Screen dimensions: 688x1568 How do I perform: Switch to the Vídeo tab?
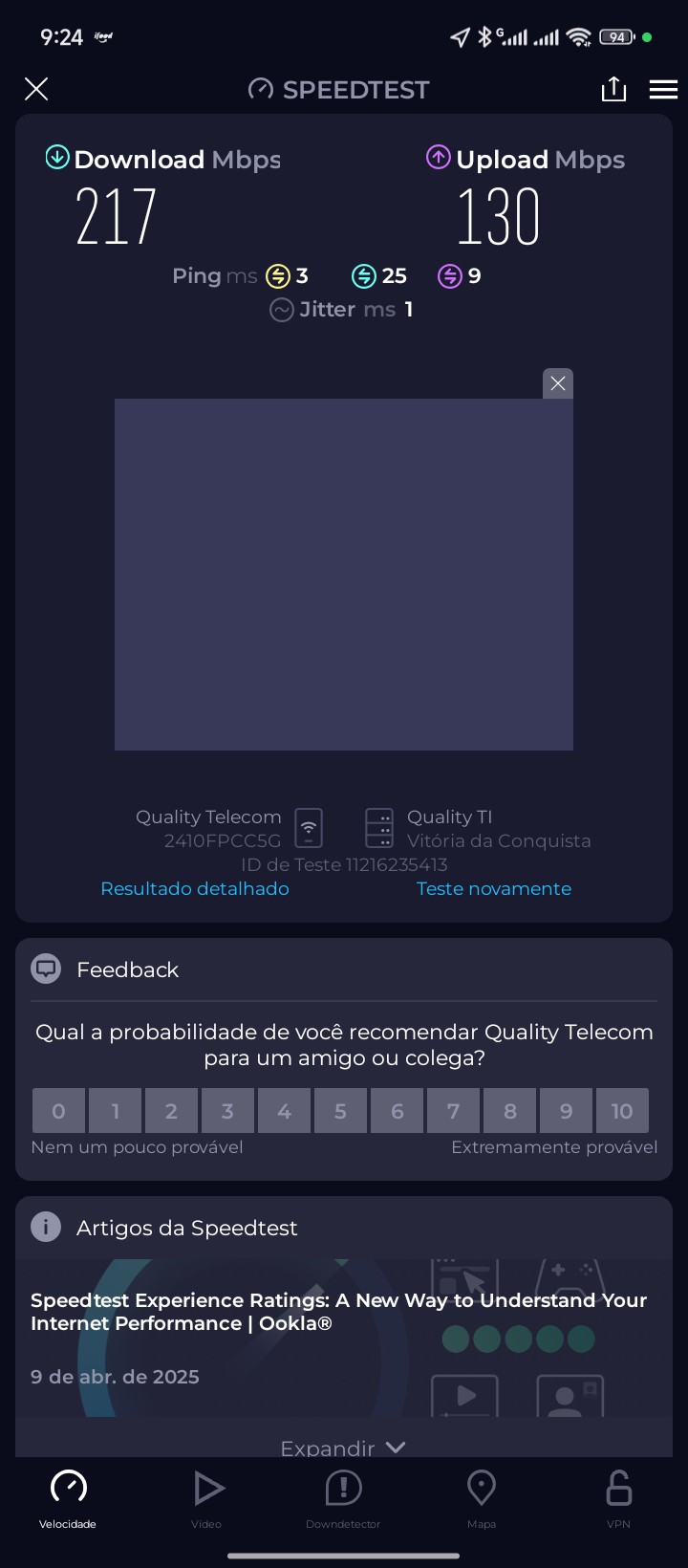coord(206,1498)
